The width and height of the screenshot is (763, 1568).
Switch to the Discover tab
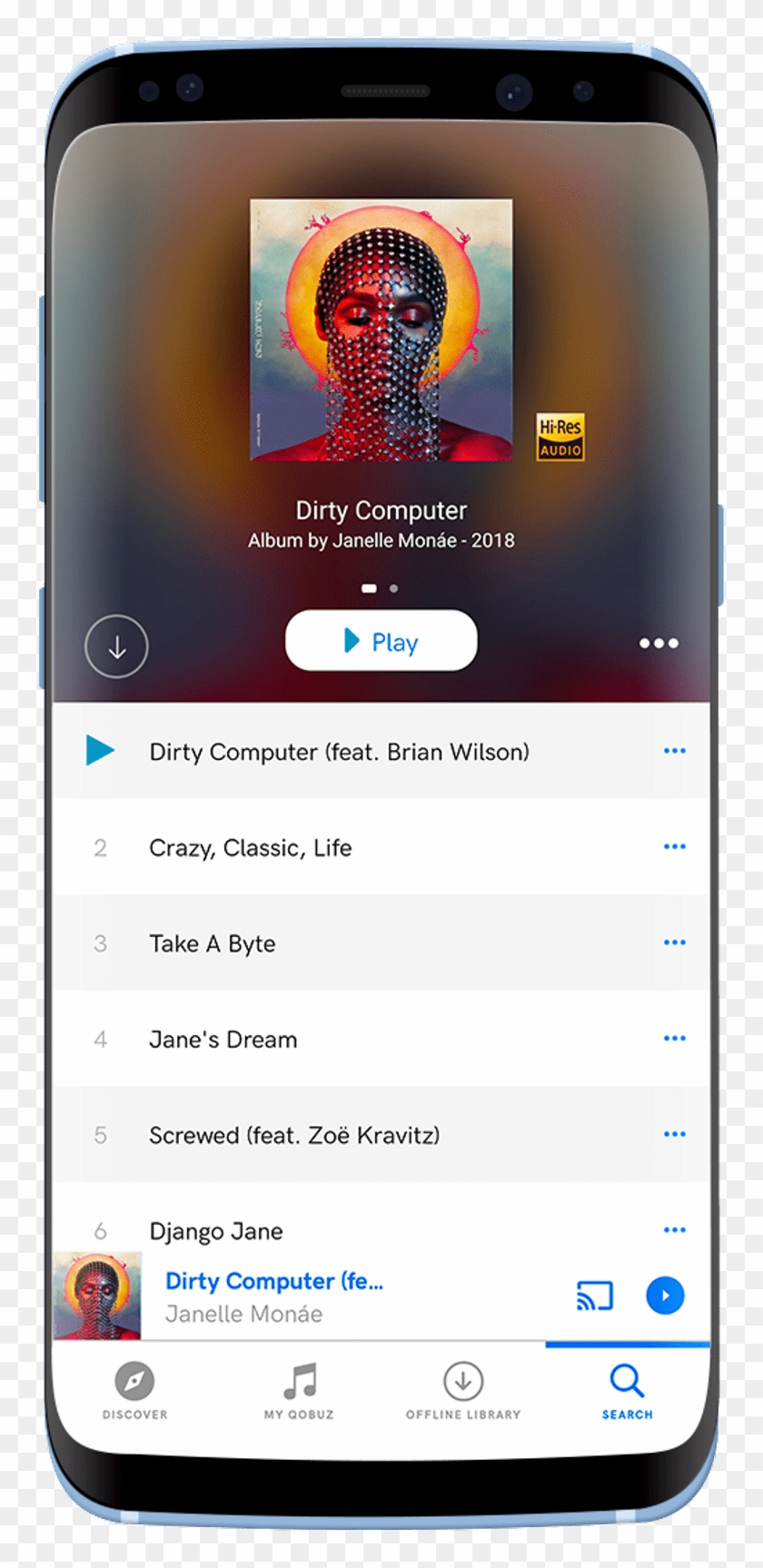(x=134, y=1391)
